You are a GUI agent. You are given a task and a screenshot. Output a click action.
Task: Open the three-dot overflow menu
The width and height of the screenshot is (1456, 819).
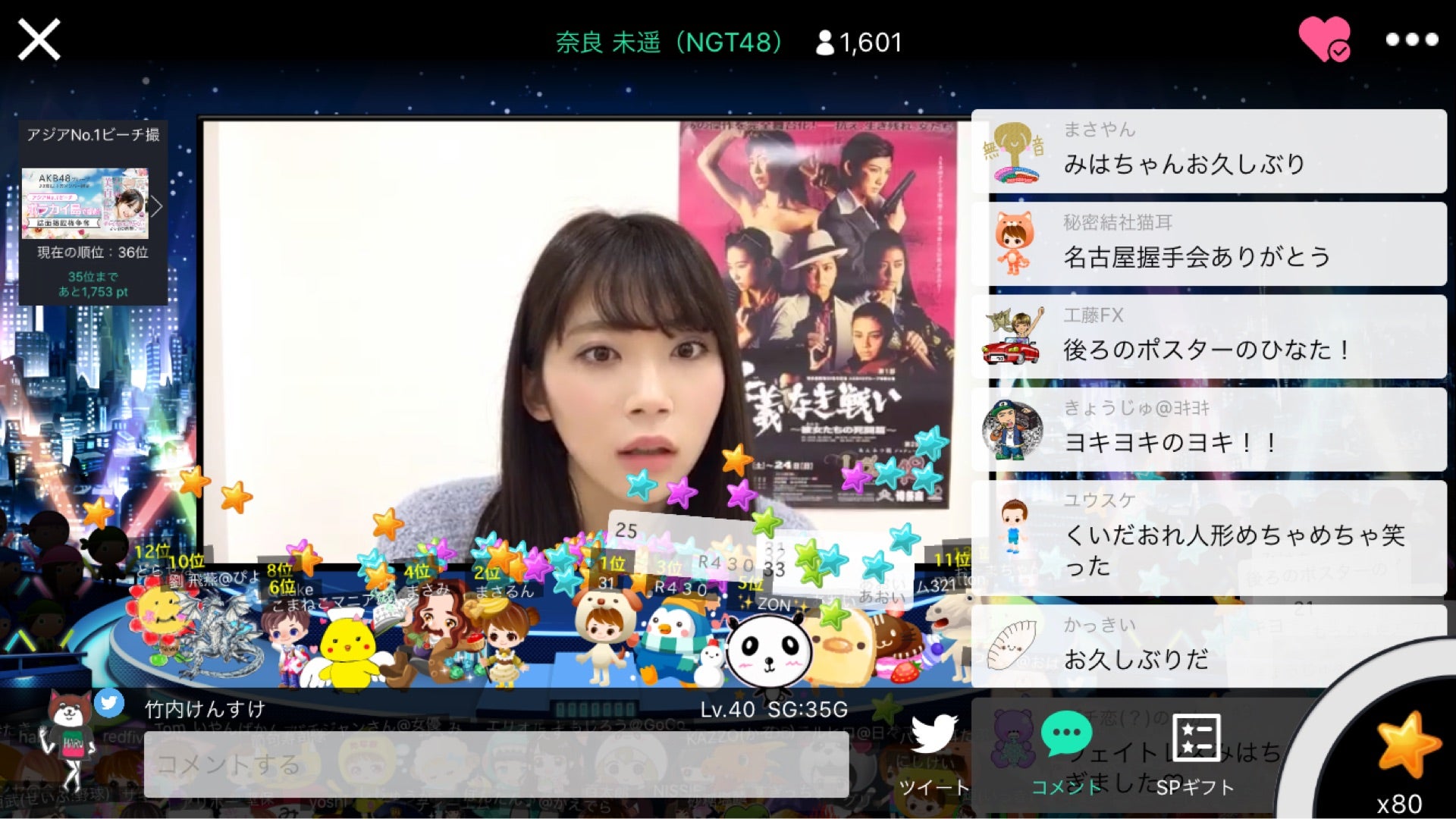pos(1411,39)
